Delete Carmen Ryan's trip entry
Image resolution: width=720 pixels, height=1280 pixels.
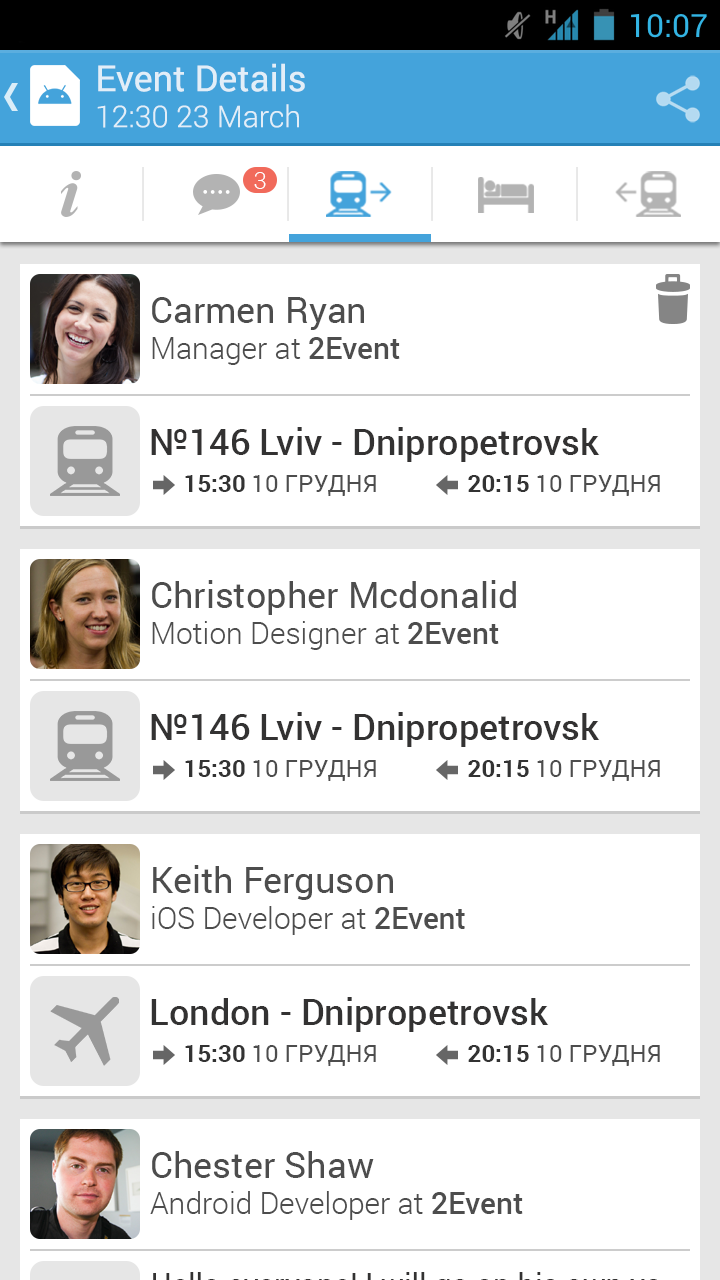pos(673,299)
